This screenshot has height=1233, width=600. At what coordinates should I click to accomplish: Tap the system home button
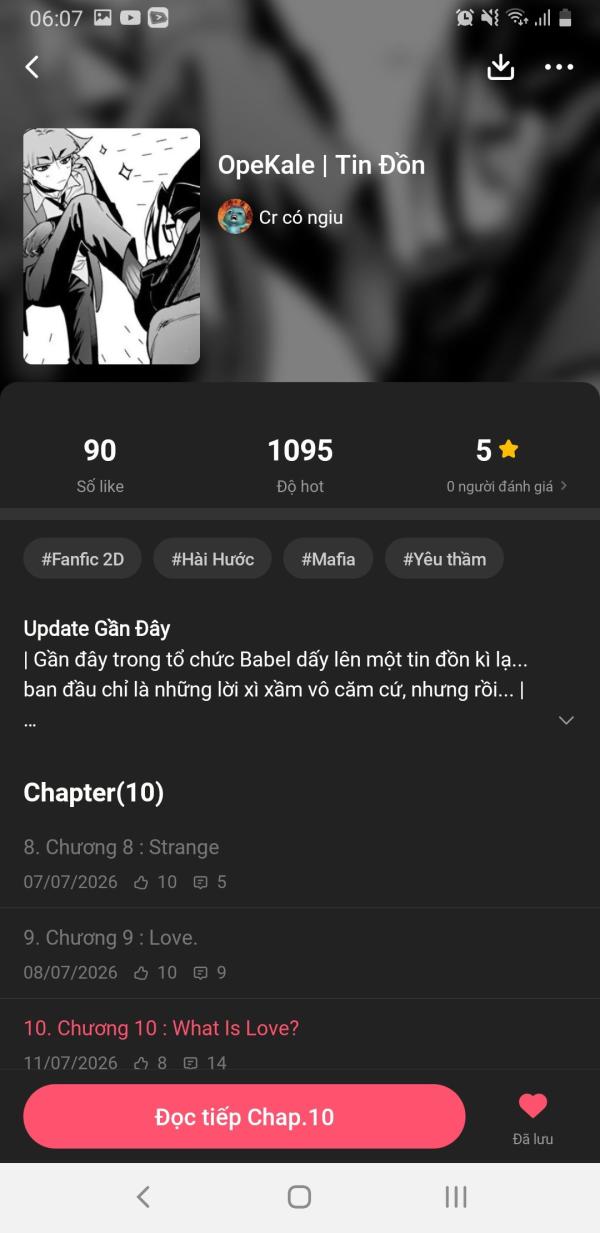299,1197
